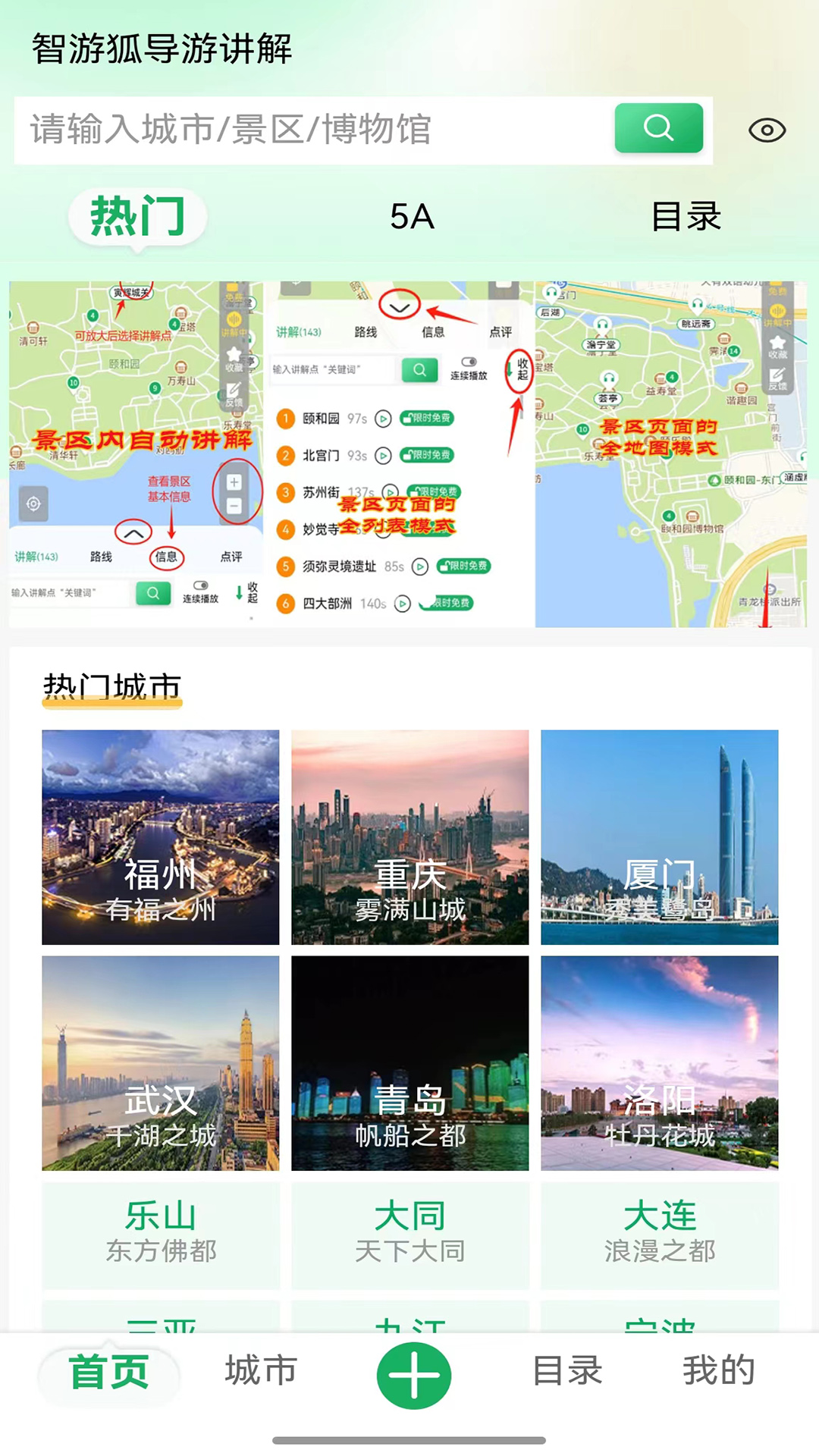Tap the city/scenic spot search field
819x1456 pixels.
314,130
